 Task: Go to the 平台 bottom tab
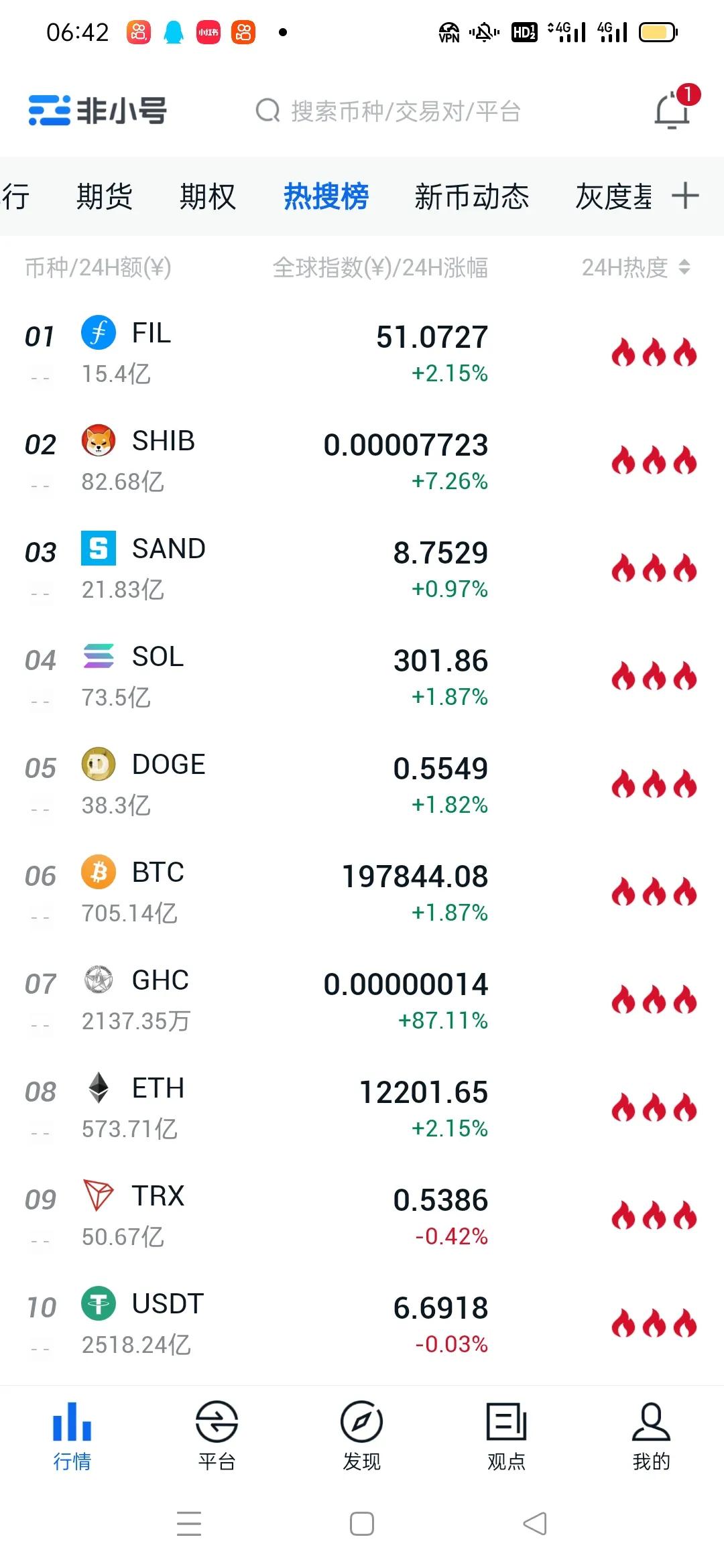pyautogui.click(x=217, y=1435)
